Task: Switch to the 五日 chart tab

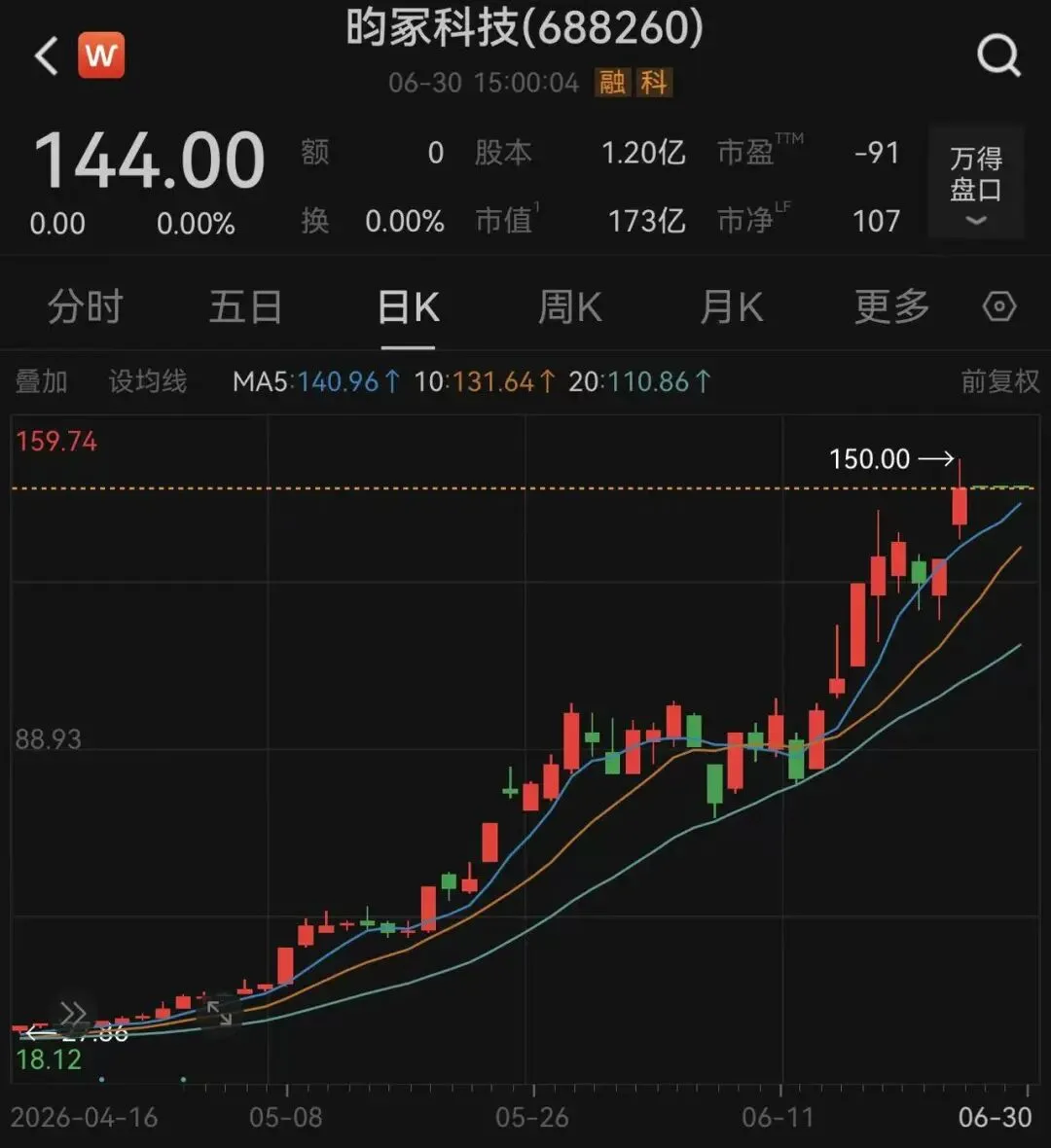Action: click(x=246, y=306)
